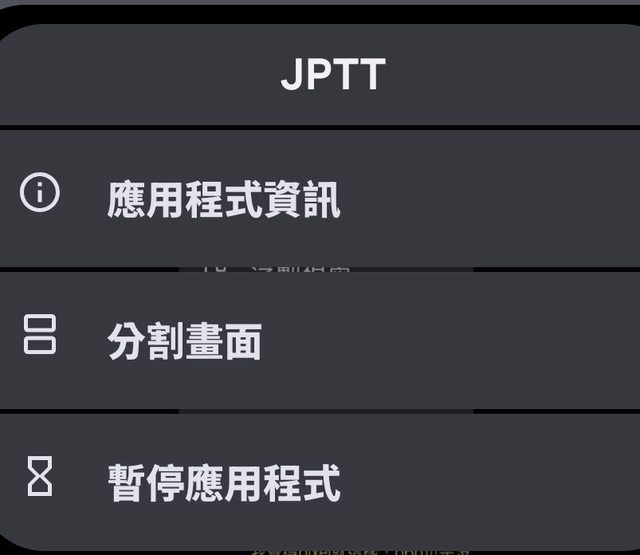Screen dimensions: 640x555
Task: Choose 暫停應用程式 for JPTT
Action: tap(224, 482)
